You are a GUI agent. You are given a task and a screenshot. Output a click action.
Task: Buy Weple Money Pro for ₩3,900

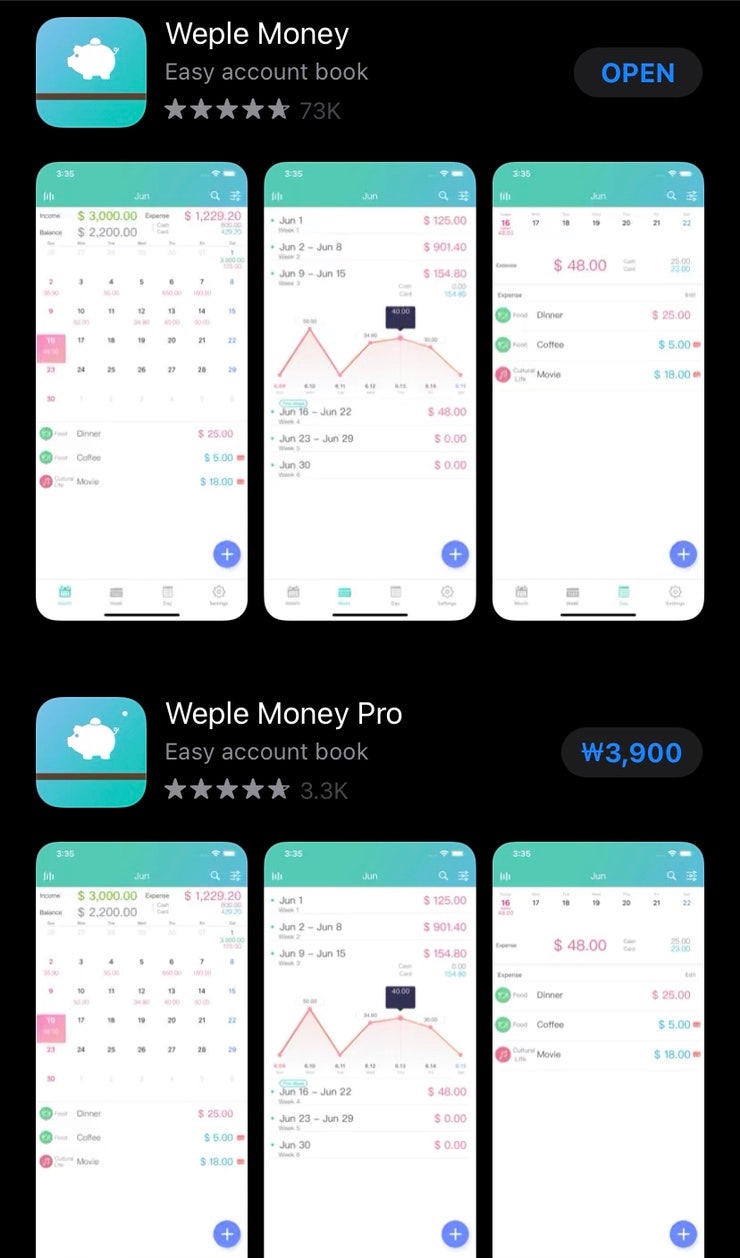[x=631, y=752]
